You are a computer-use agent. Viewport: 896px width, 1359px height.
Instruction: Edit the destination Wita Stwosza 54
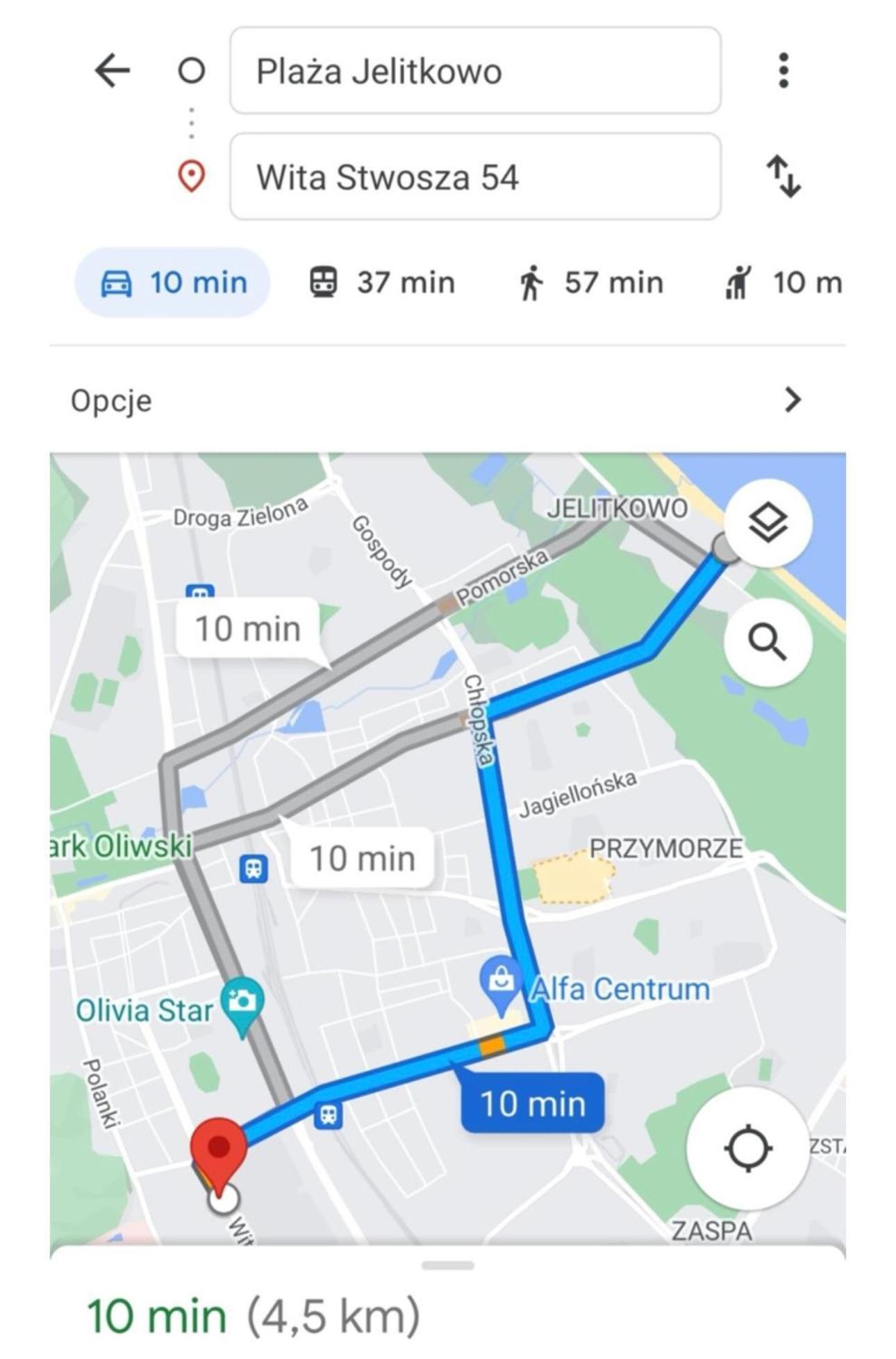[474, 176]
